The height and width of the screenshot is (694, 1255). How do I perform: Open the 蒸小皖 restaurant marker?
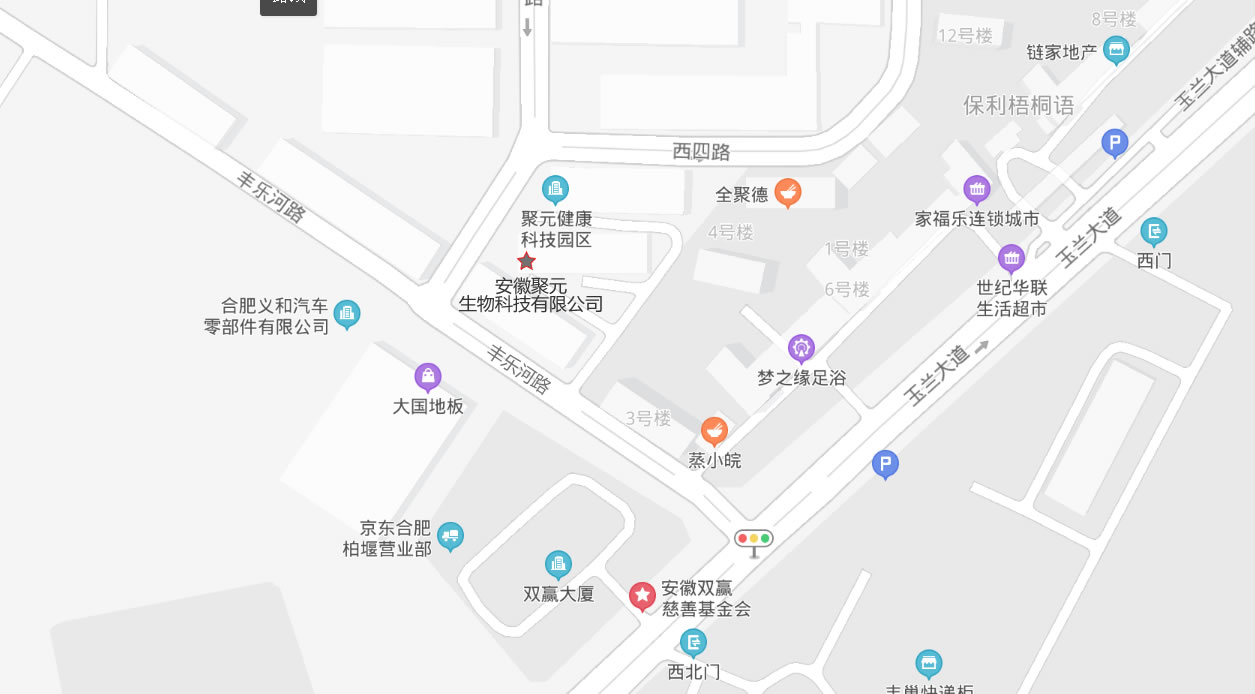[713, 431]
